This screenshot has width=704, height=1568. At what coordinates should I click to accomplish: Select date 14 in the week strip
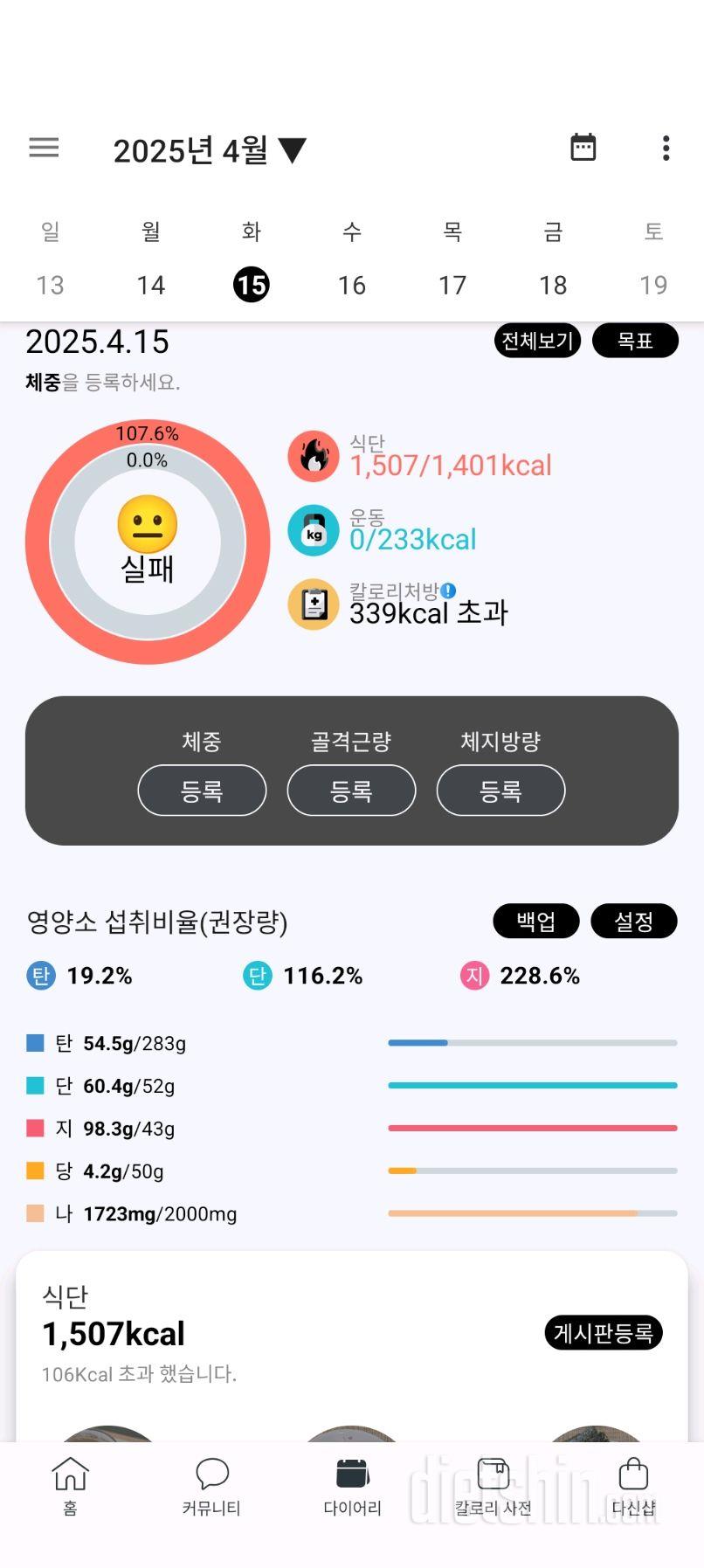click(150, 285)
